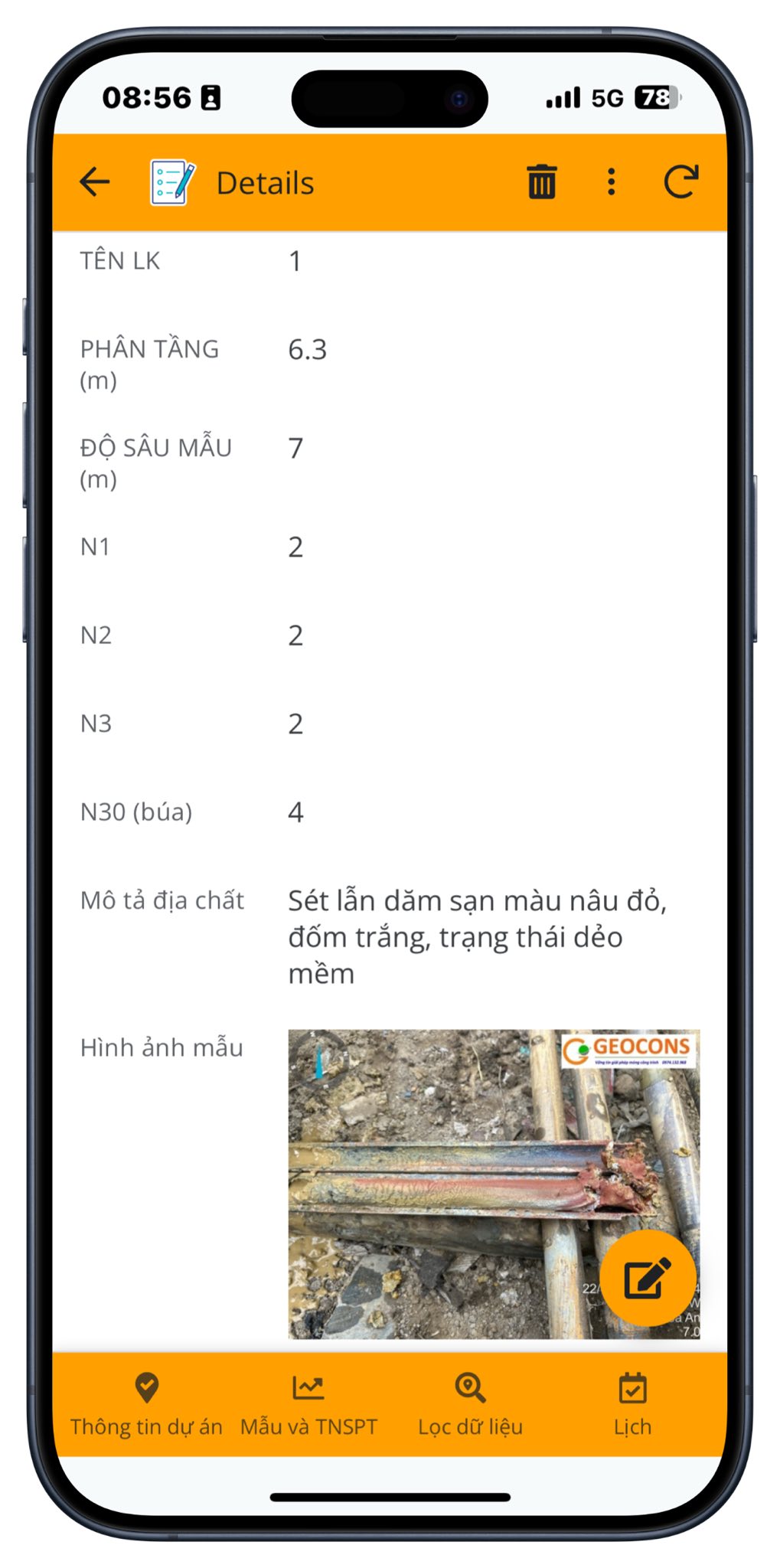Refresh the details page
The width and height of the screenshot is (780, 1568).
point(680,181)
